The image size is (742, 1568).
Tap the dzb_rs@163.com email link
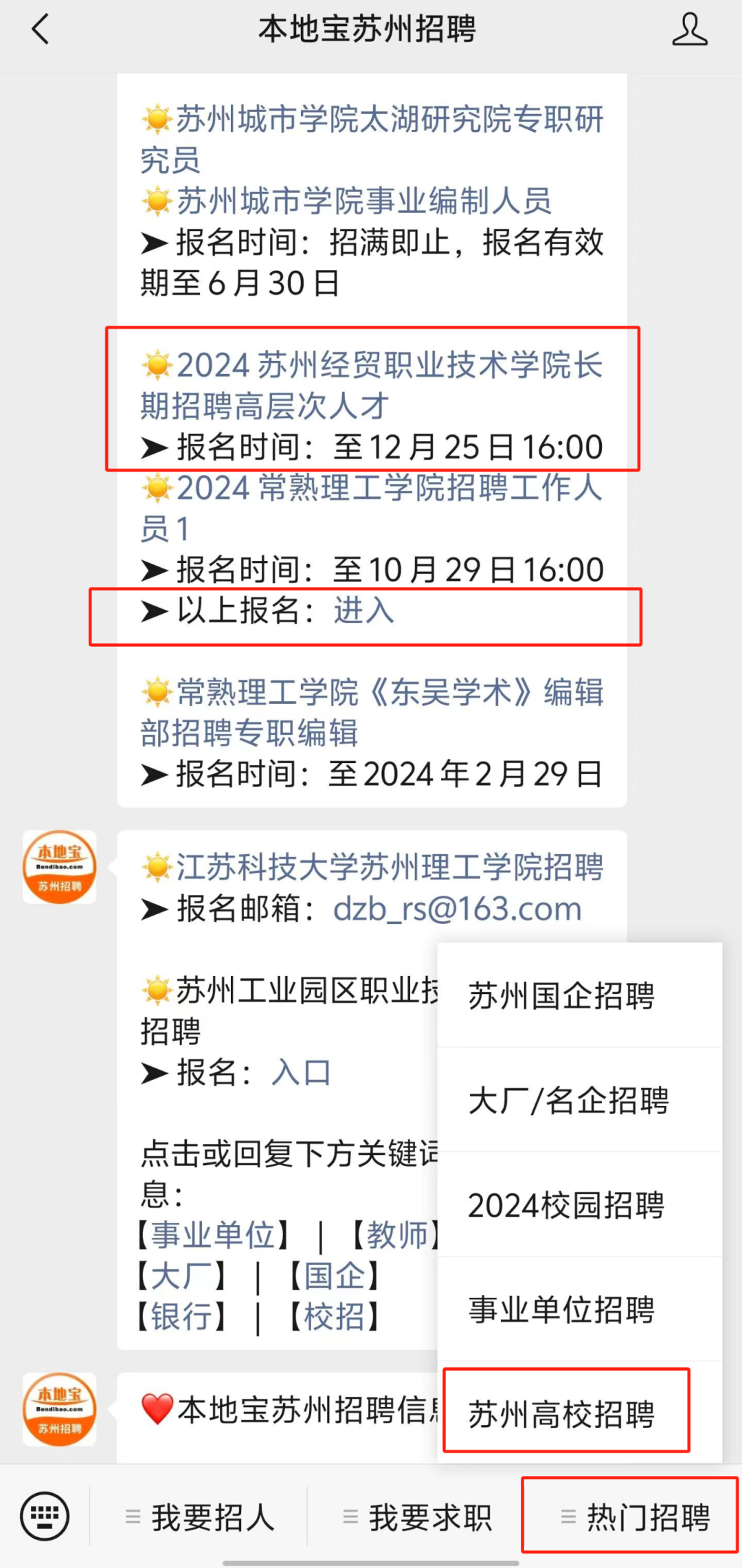(458, 909)
